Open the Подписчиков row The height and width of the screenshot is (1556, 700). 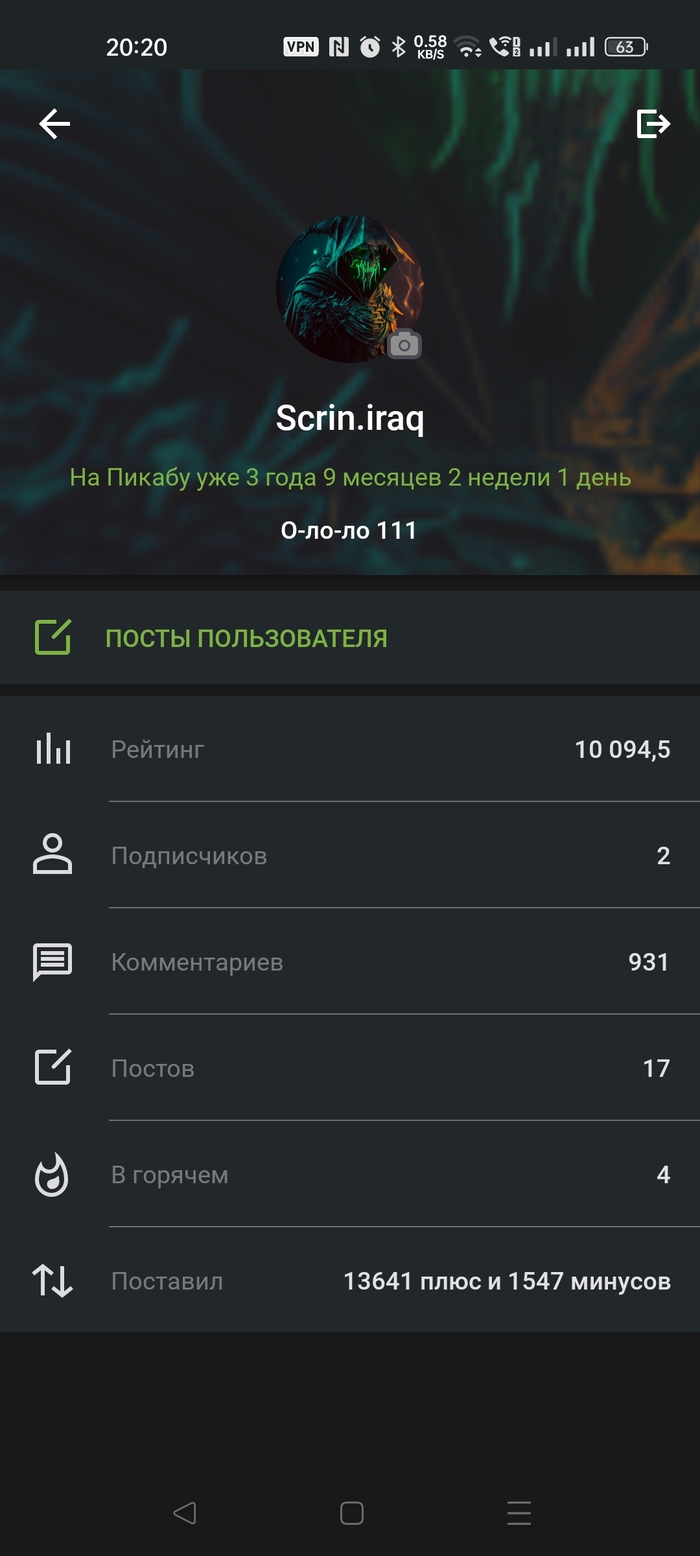click(350, 856)
